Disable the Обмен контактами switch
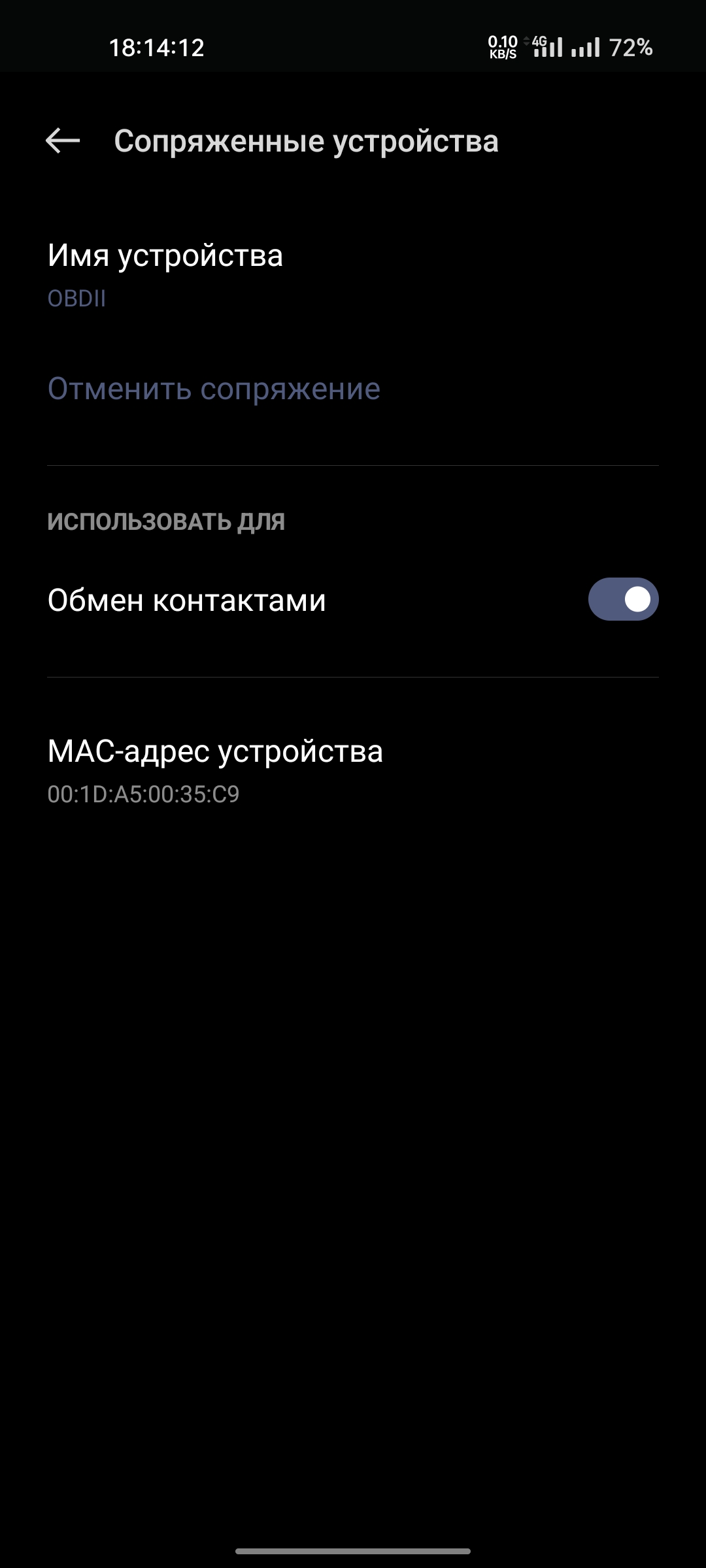This screenshot has width=706, height=1568. click(623, 599)
